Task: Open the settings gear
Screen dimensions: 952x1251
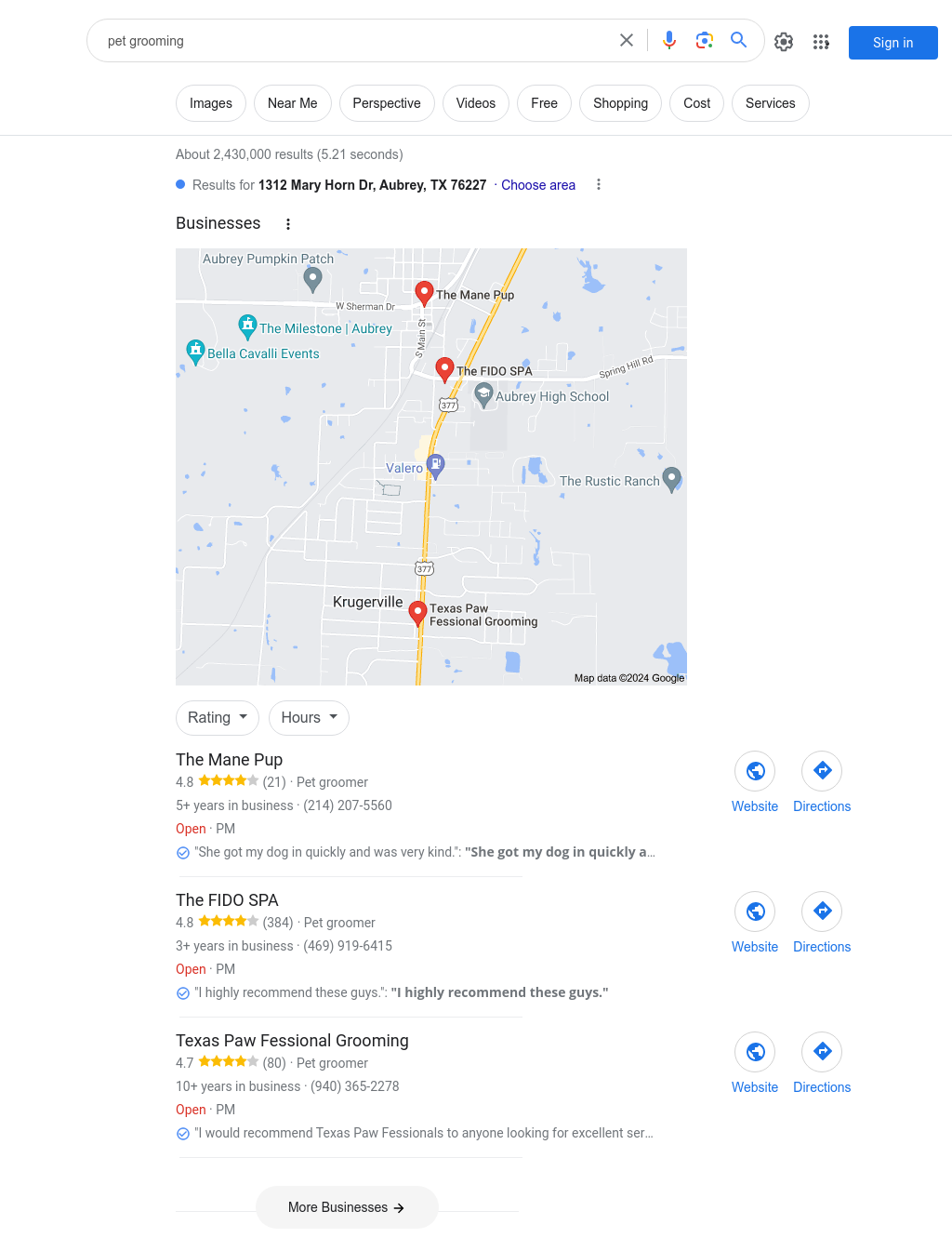Action: 784,42
